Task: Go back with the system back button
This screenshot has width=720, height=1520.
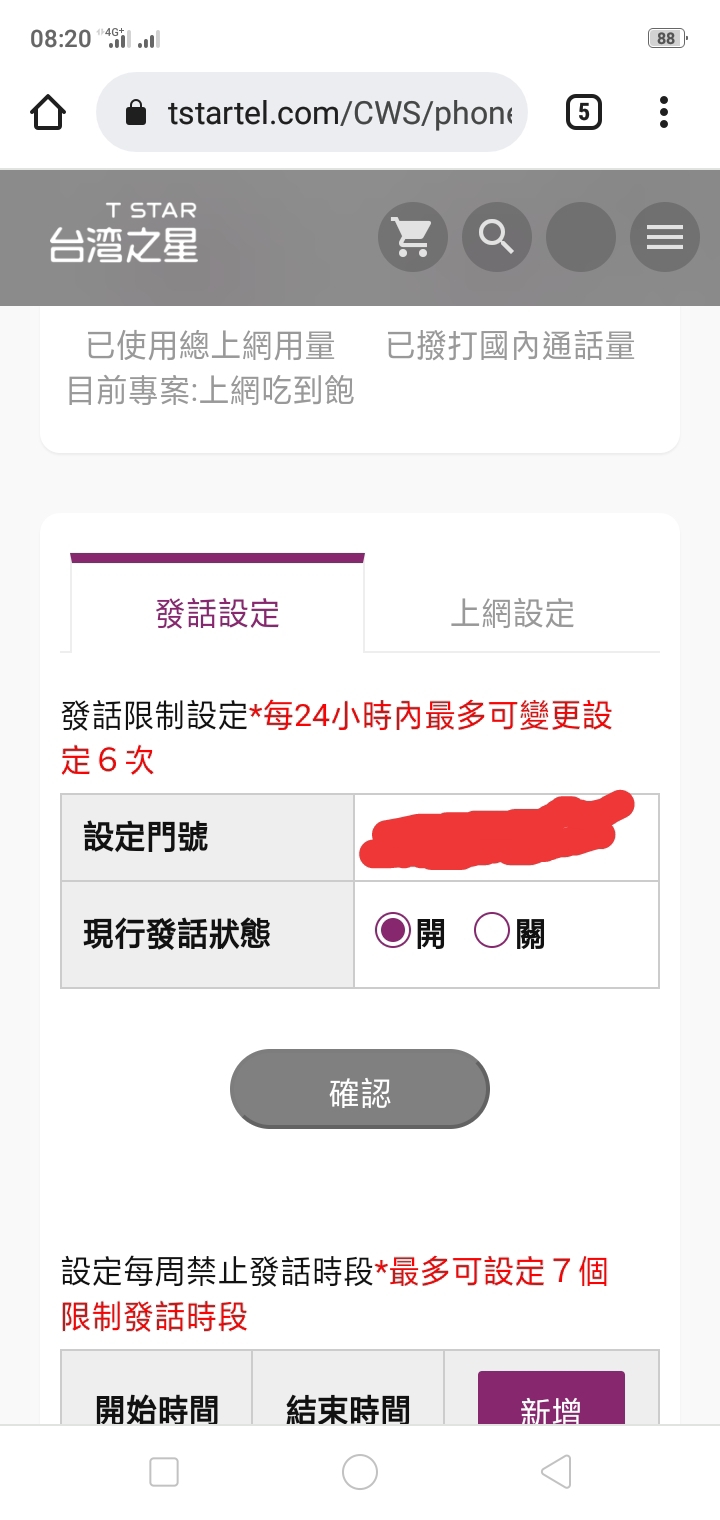Action: pyautogui.click(x=555, y=1472)
